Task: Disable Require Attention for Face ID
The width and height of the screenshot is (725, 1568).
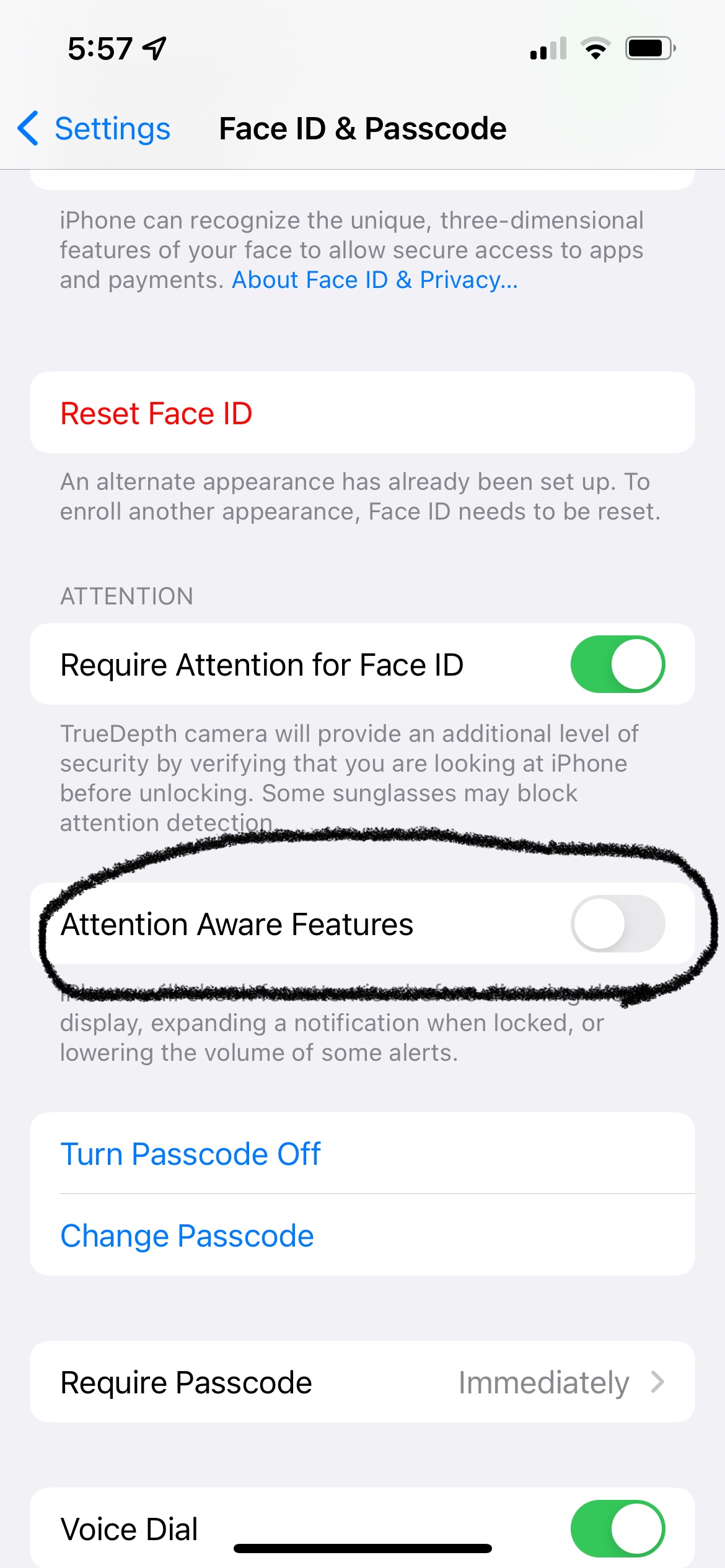Action: pos(617,664)
